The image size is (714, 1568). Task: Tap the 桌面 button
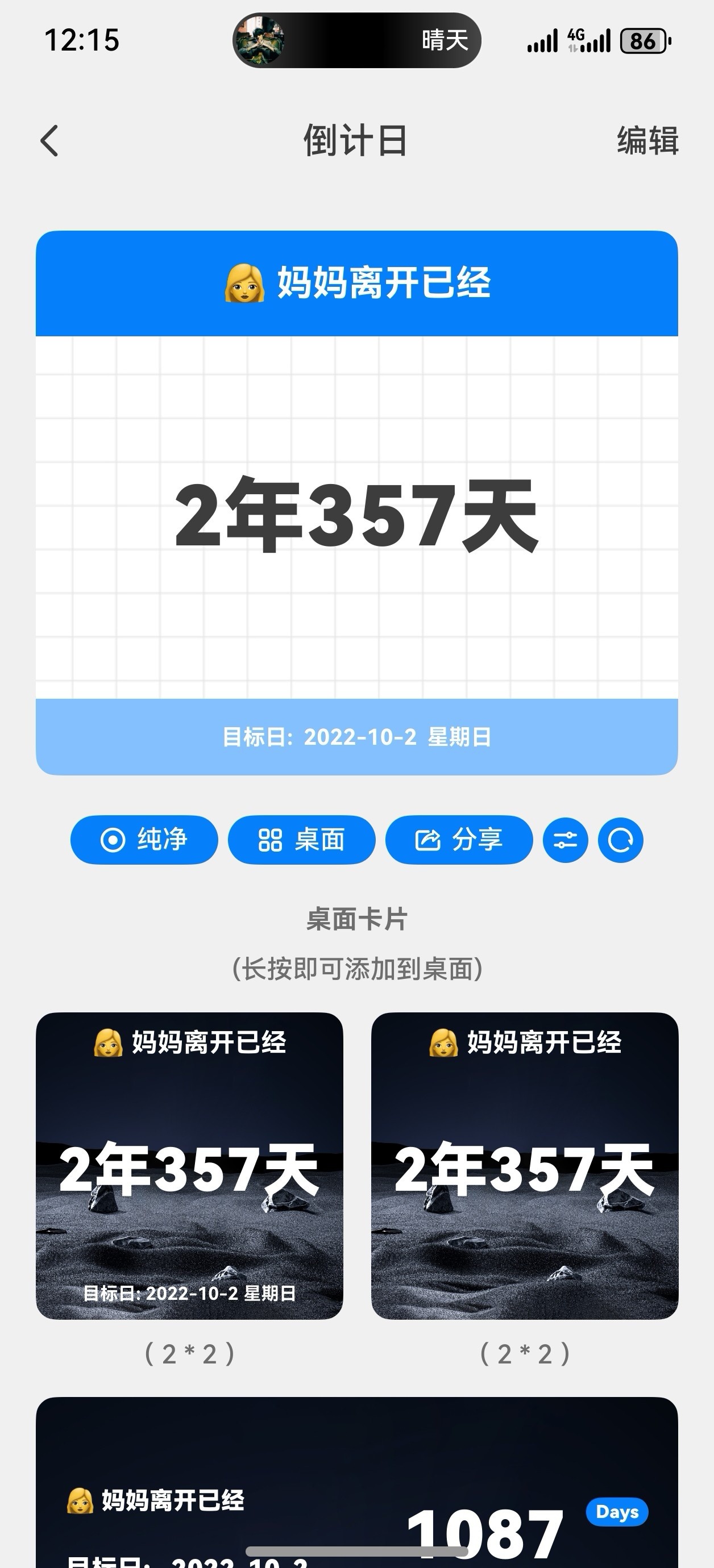[301, 840]
